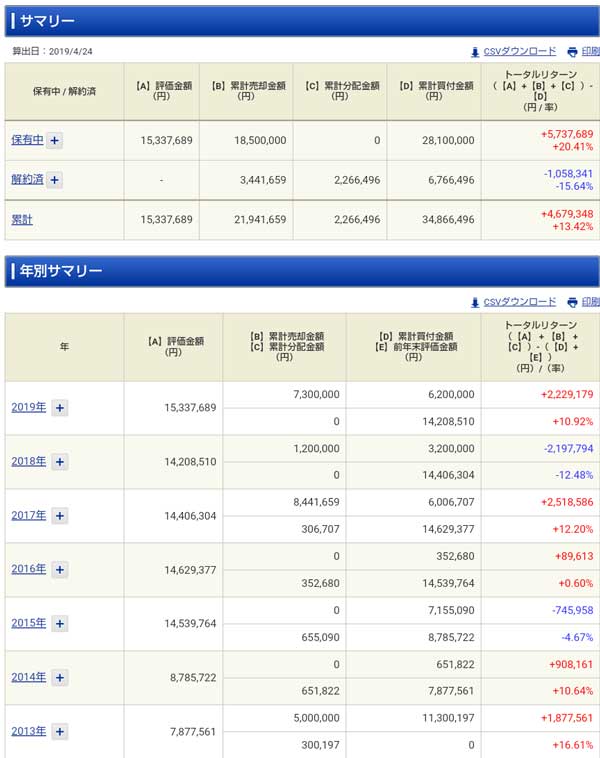Screen dimensions: 600x758
Task: Expand the 解約済 row with plus
Action: click(55, 180)
